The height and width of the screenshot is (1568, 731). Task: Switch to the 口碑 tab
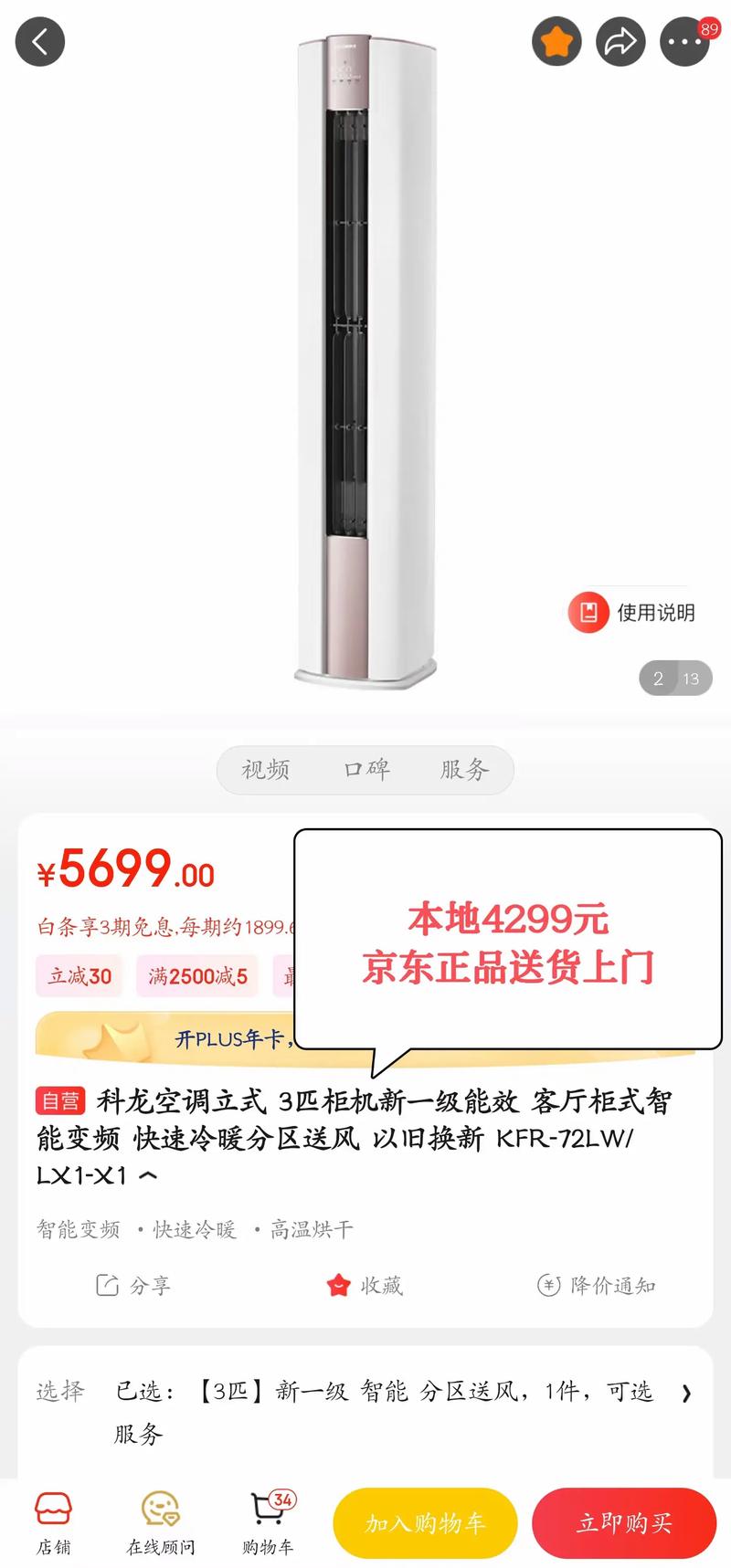(x=366, y=770)
